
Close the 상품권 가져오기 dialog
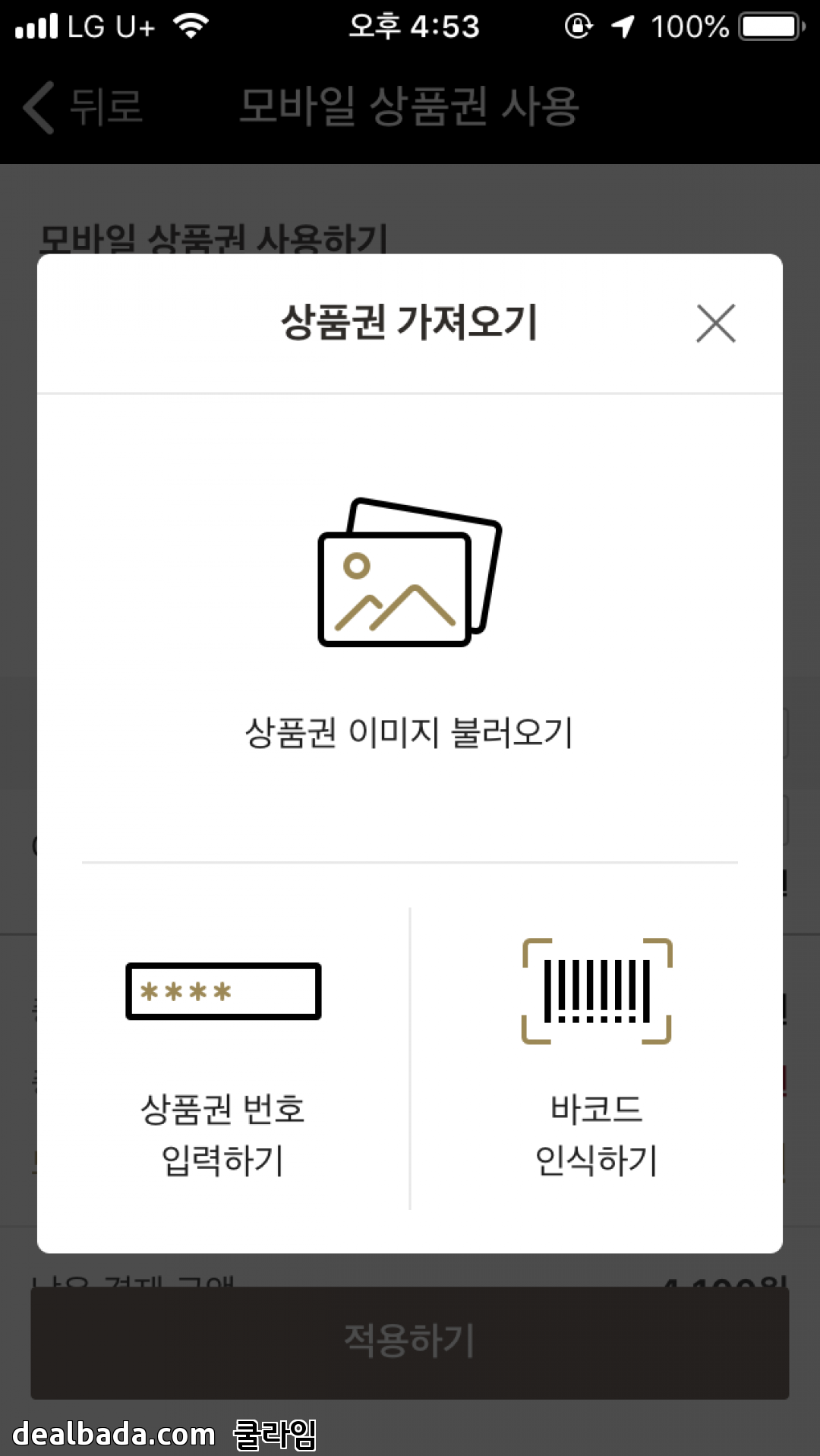tap(715, 324)
